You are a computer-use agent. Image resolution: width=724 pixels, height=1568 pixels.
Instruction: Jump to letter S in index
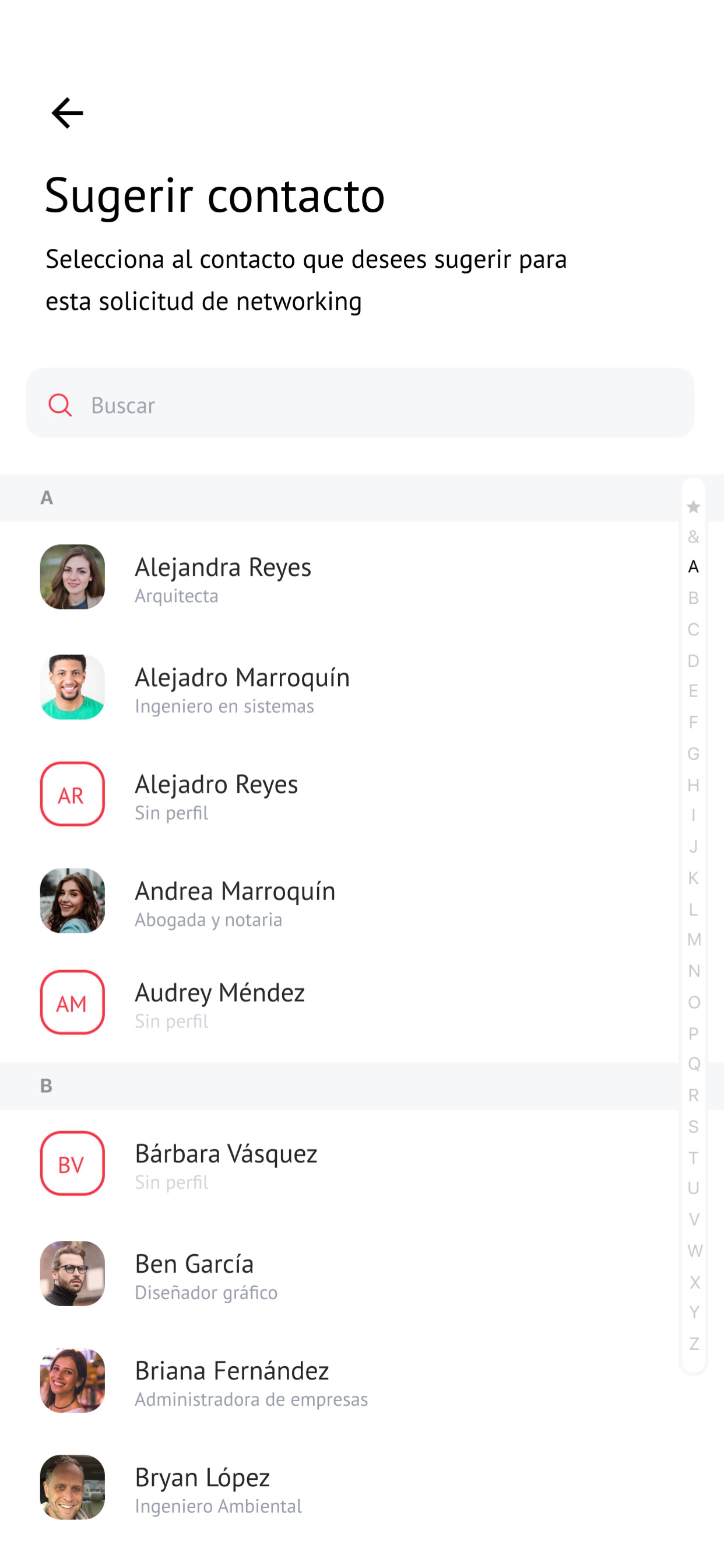pyautogui.click(x=693, y=1126)
